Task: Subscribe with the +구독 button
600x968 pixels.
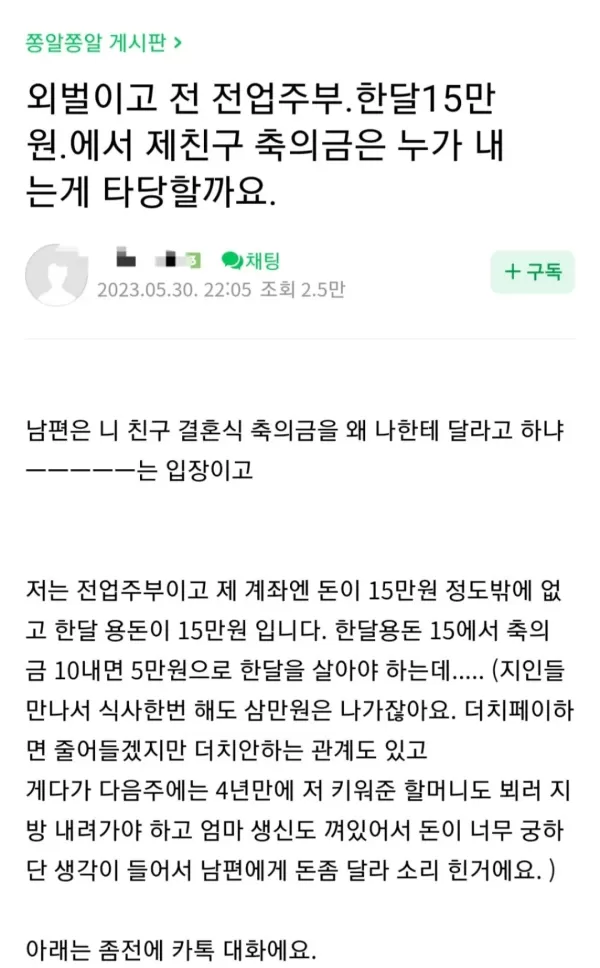Action: coord(532,271)
